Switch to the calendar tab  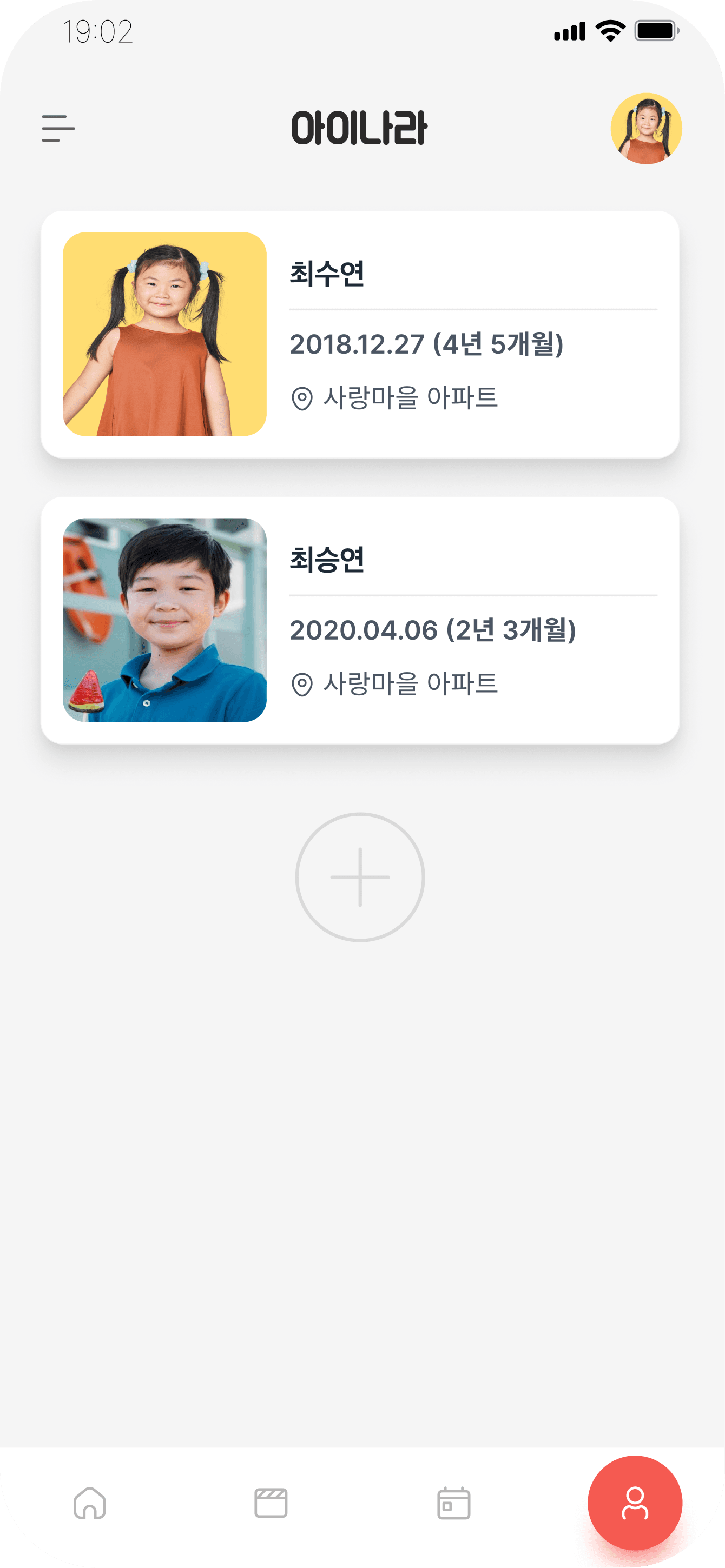pos(454,1503)
